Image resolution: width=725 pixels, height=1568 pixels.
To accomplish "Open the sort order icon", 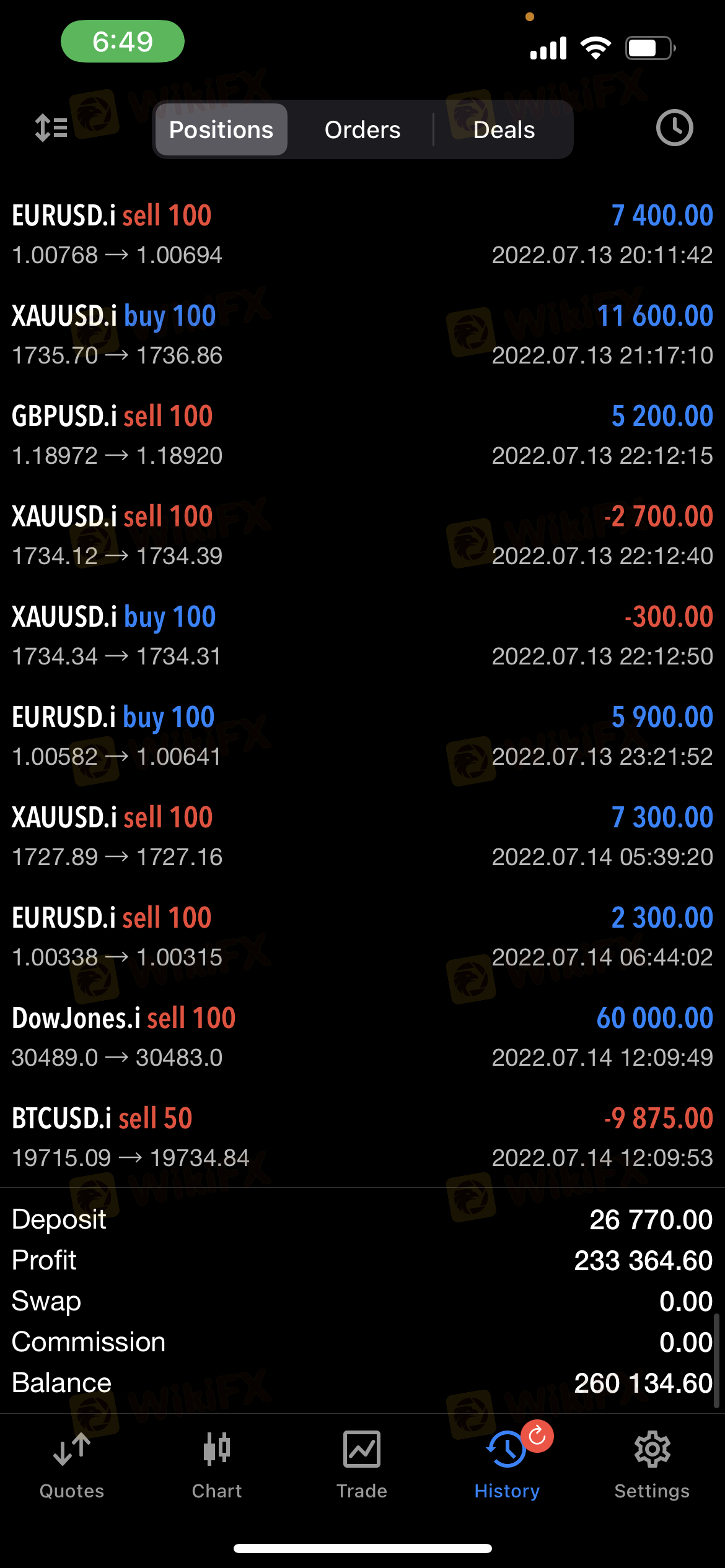I will pos(51,128).
